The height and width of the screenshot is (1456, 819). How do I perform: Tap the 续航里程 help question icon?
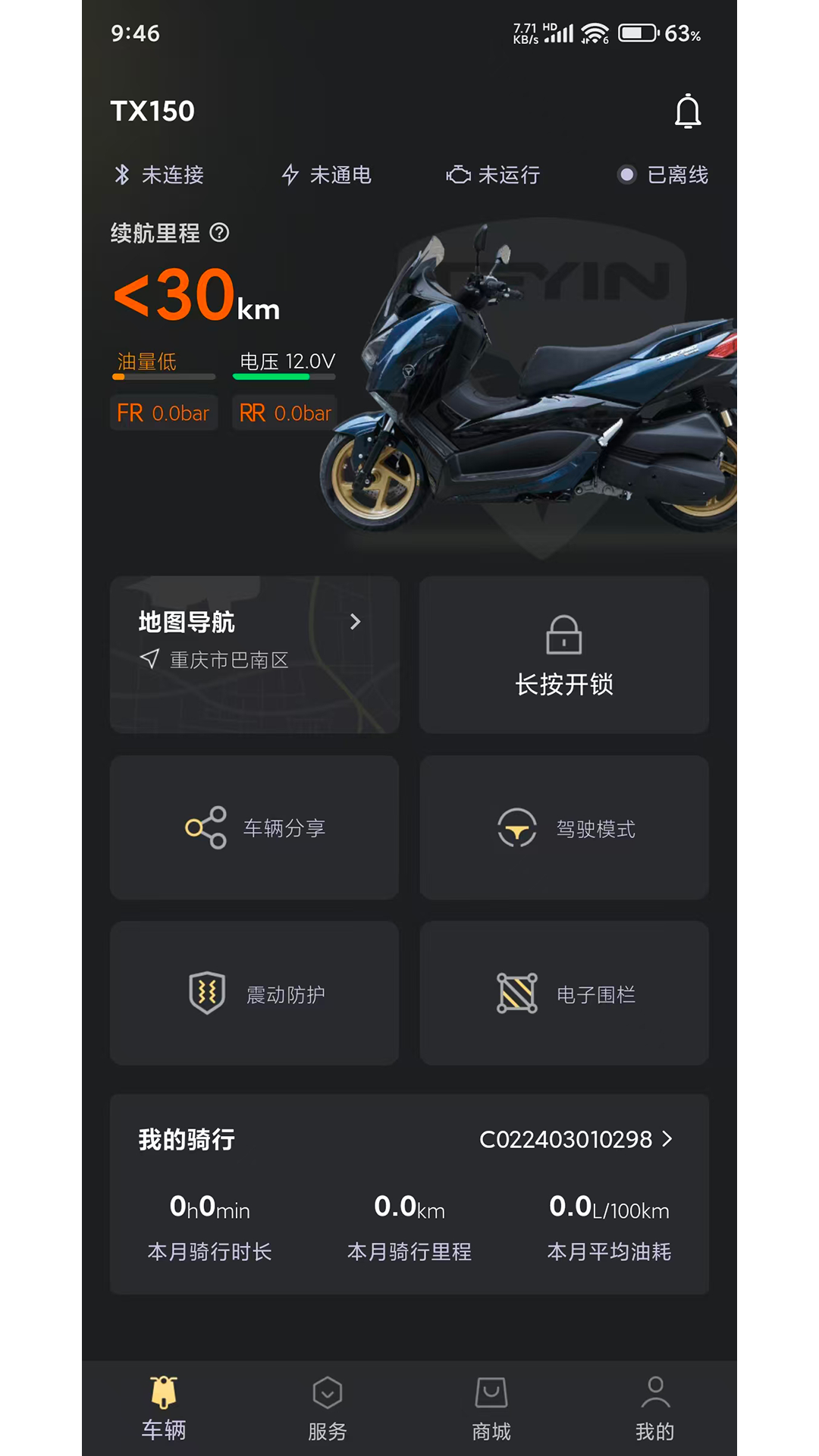[219, 232]
